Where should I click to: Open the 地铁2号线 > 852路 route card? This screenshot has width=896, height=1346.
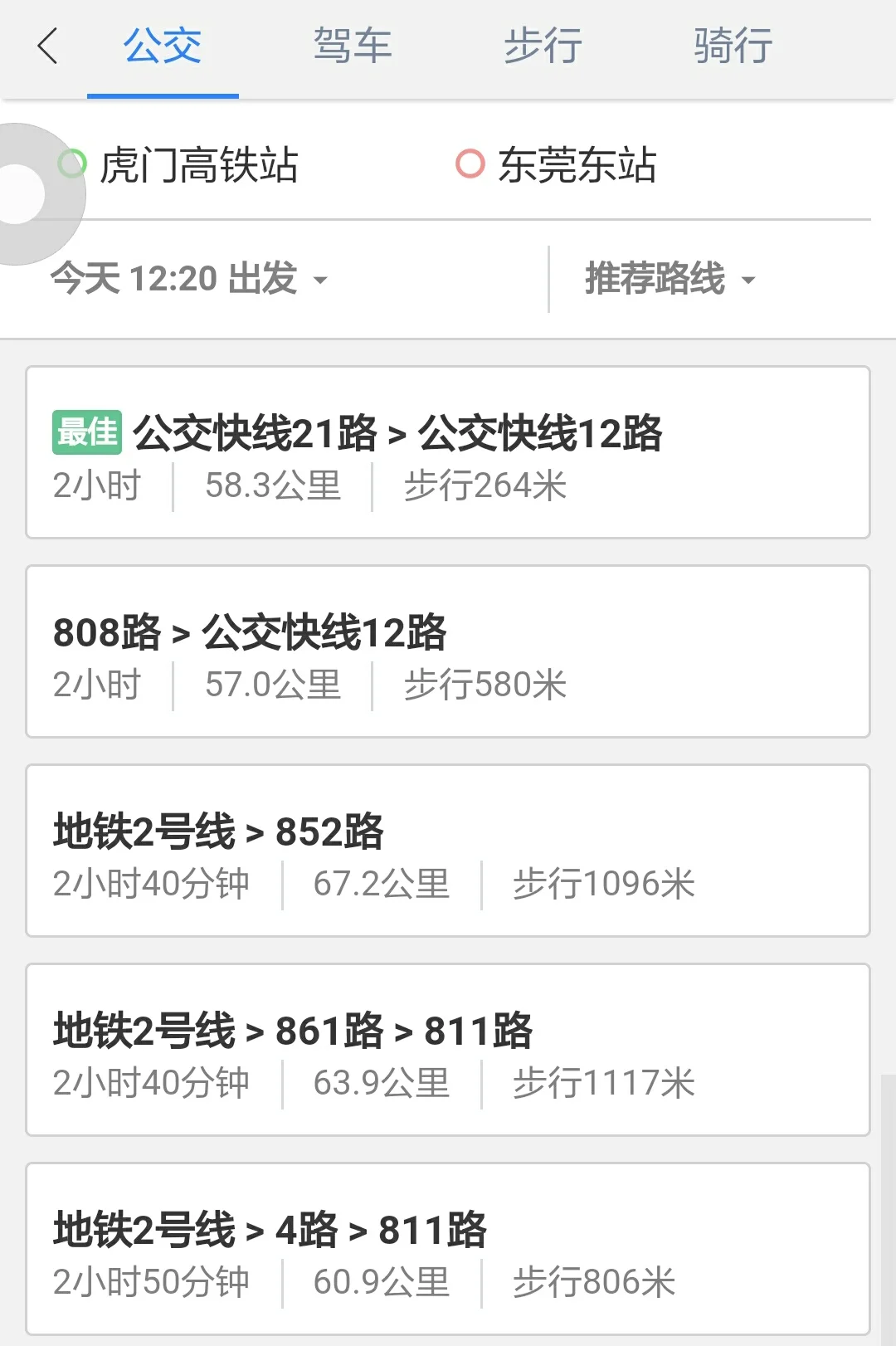coord(448,852)
